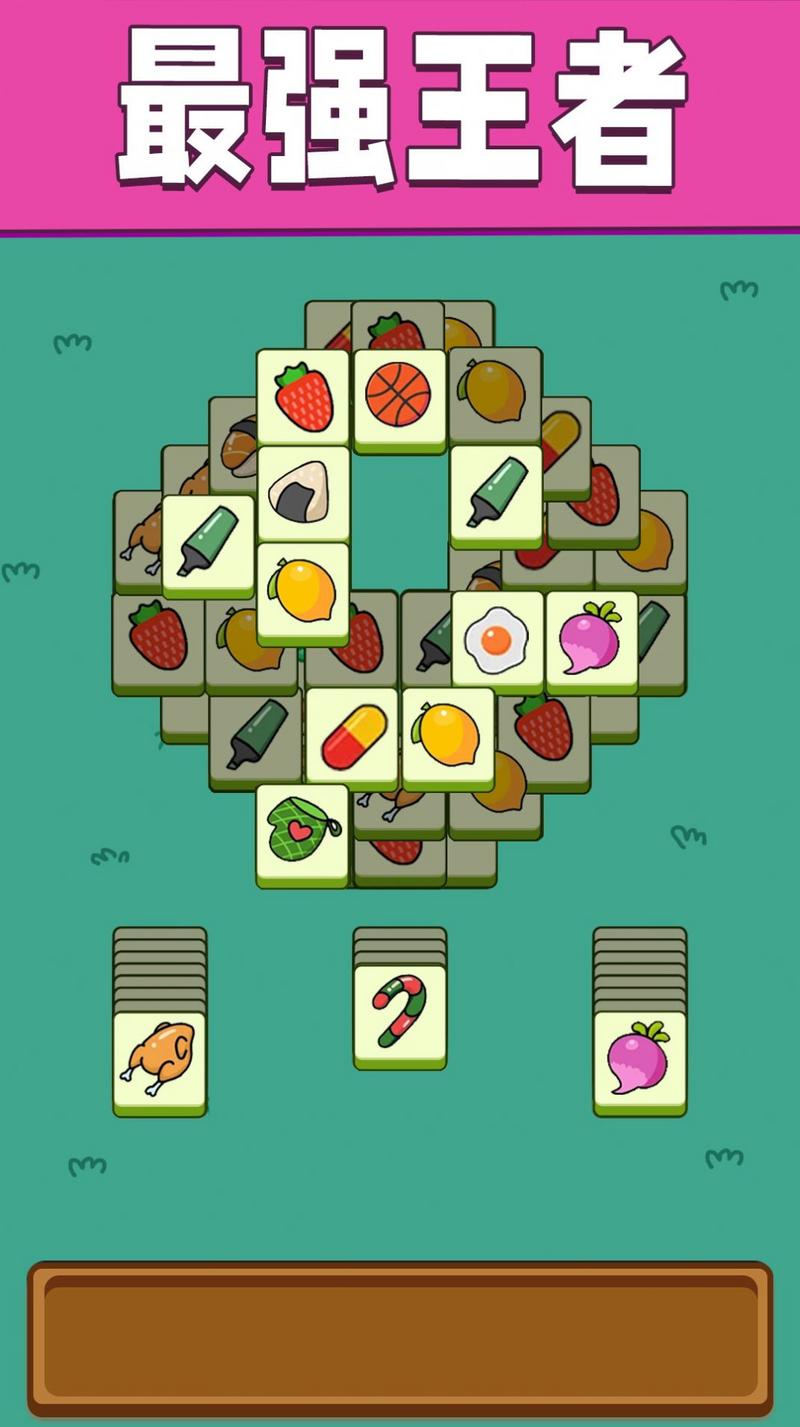Take the candy cane tile from its stack
The image size is (800, 1427).
click(399, 1012)
